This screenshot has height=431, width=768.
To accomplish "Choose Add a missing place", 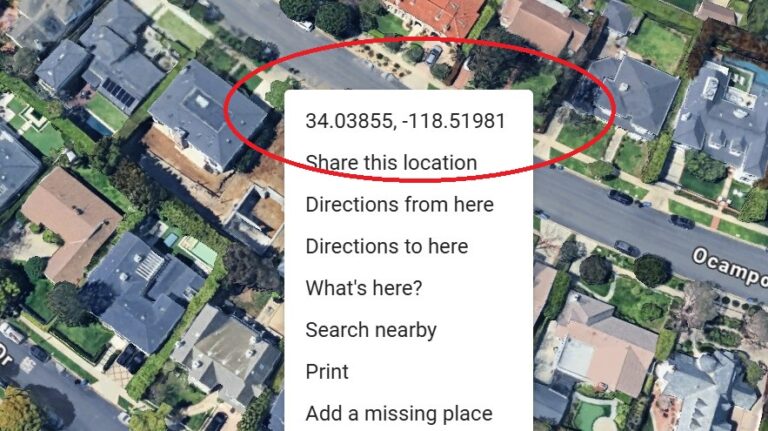I will coord(398,413).
